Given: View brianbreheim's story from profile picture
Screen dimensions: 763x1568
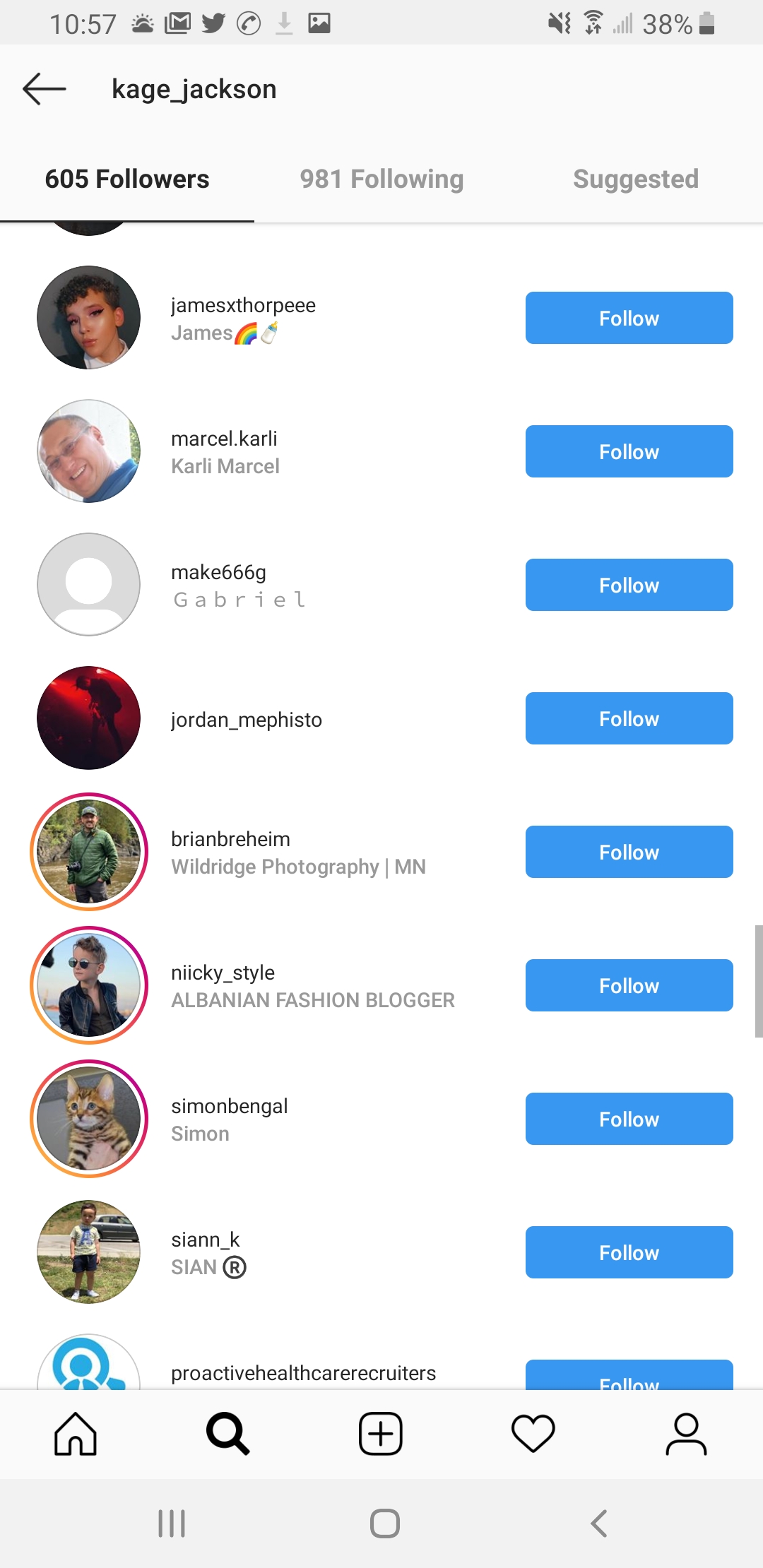Looking at the screenshot, I should point(89,852).
